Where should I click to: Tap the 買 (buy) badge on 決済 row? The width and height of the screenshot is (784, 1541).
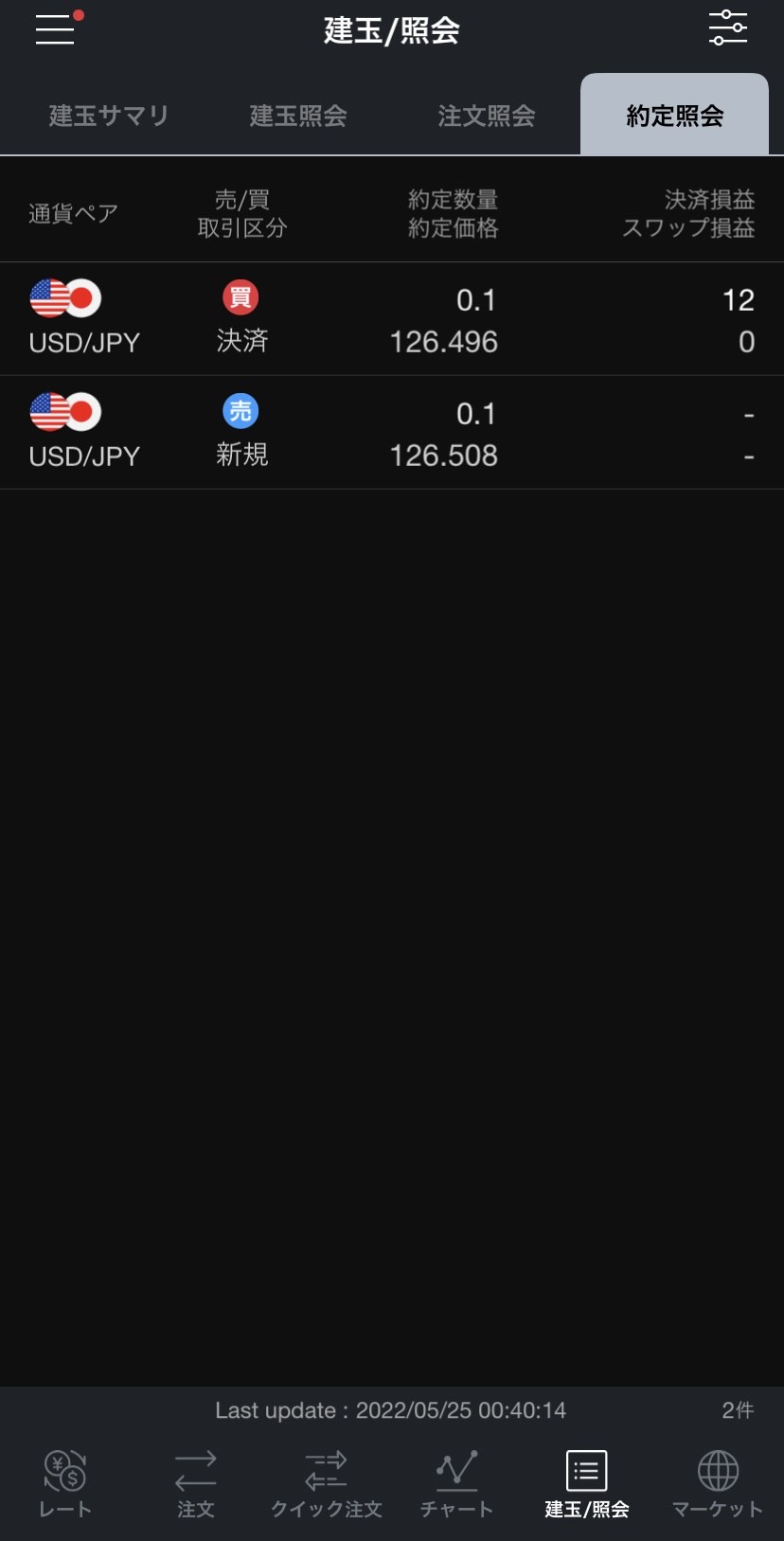click(x=241, y=296)
